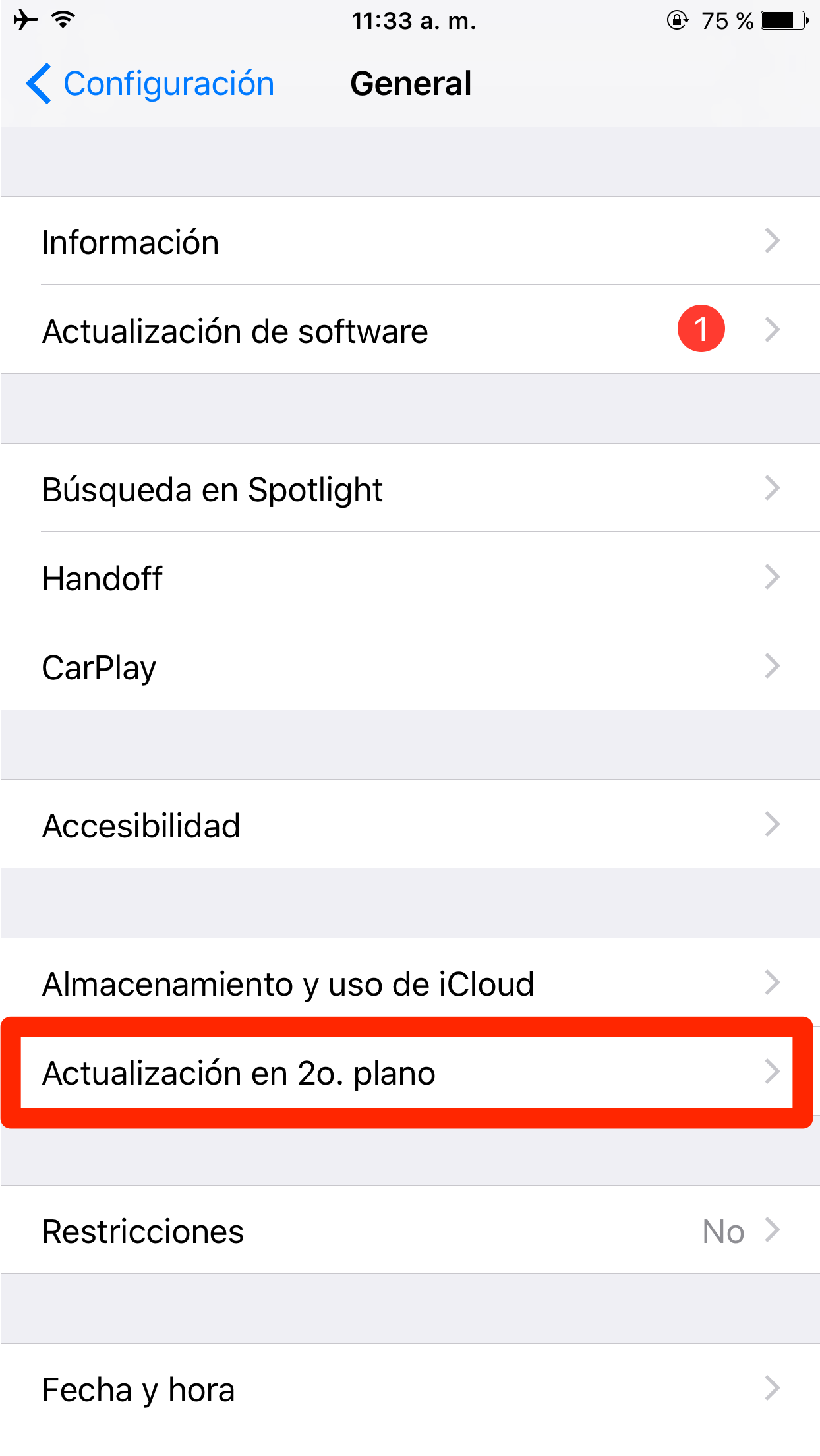
Task: Open Actualización de software
Action: click(410, 330)
